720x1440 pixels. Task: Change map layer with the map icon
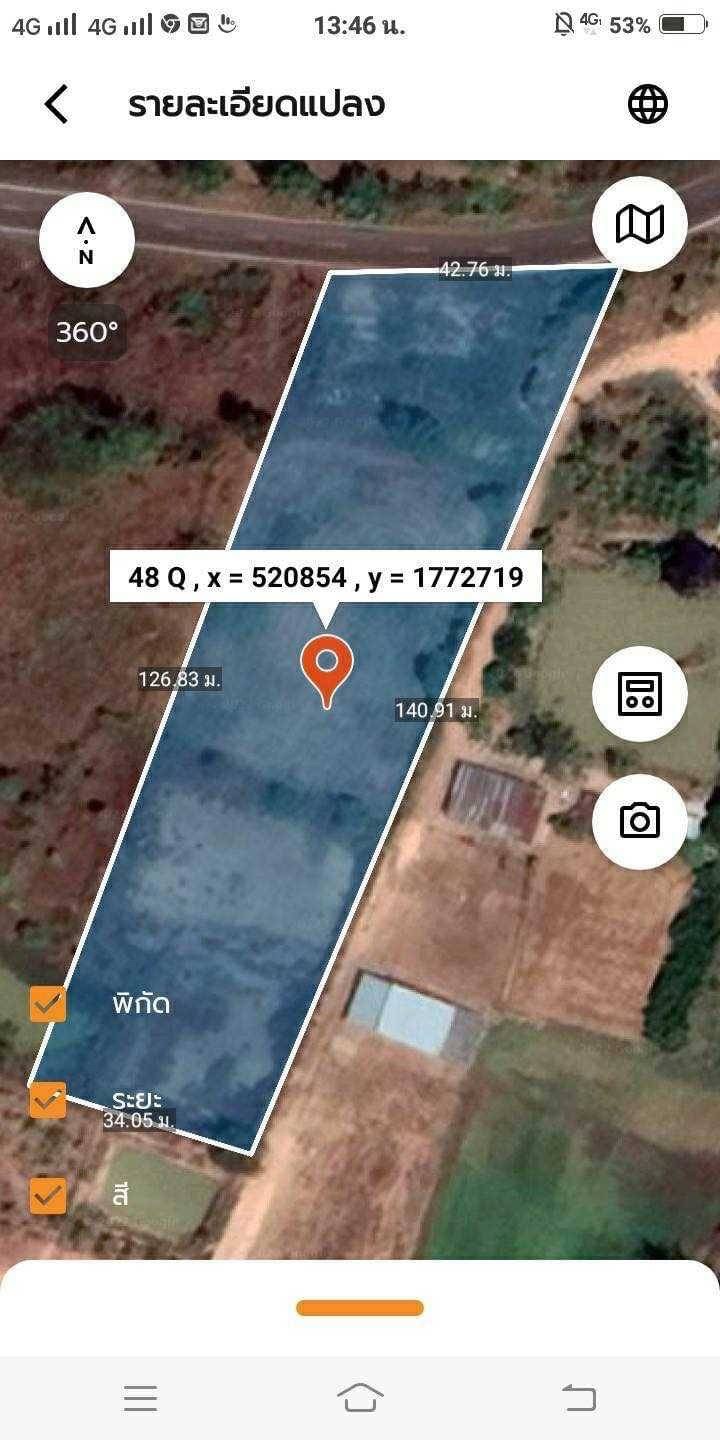(640, 224)
